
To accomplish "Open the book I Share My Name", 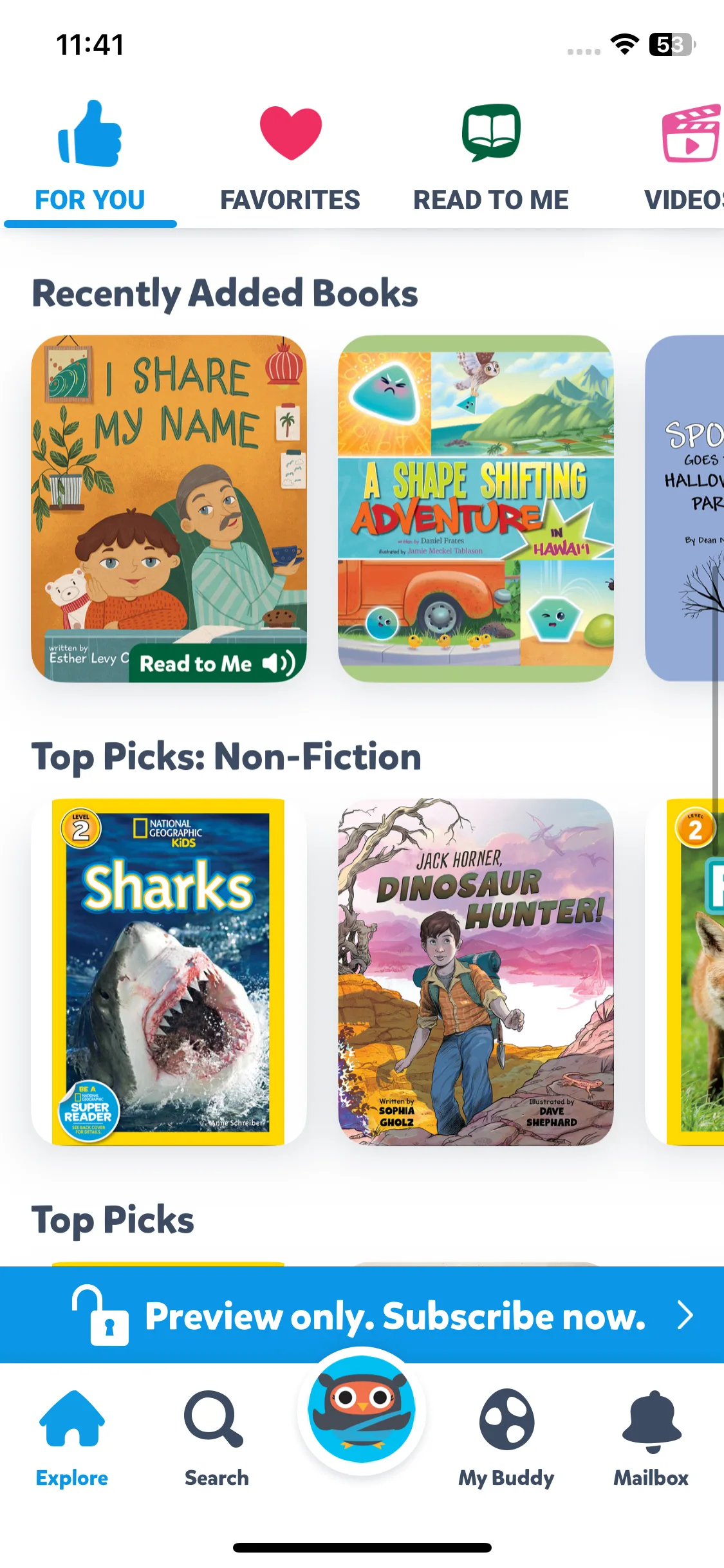I will point(169,509).
